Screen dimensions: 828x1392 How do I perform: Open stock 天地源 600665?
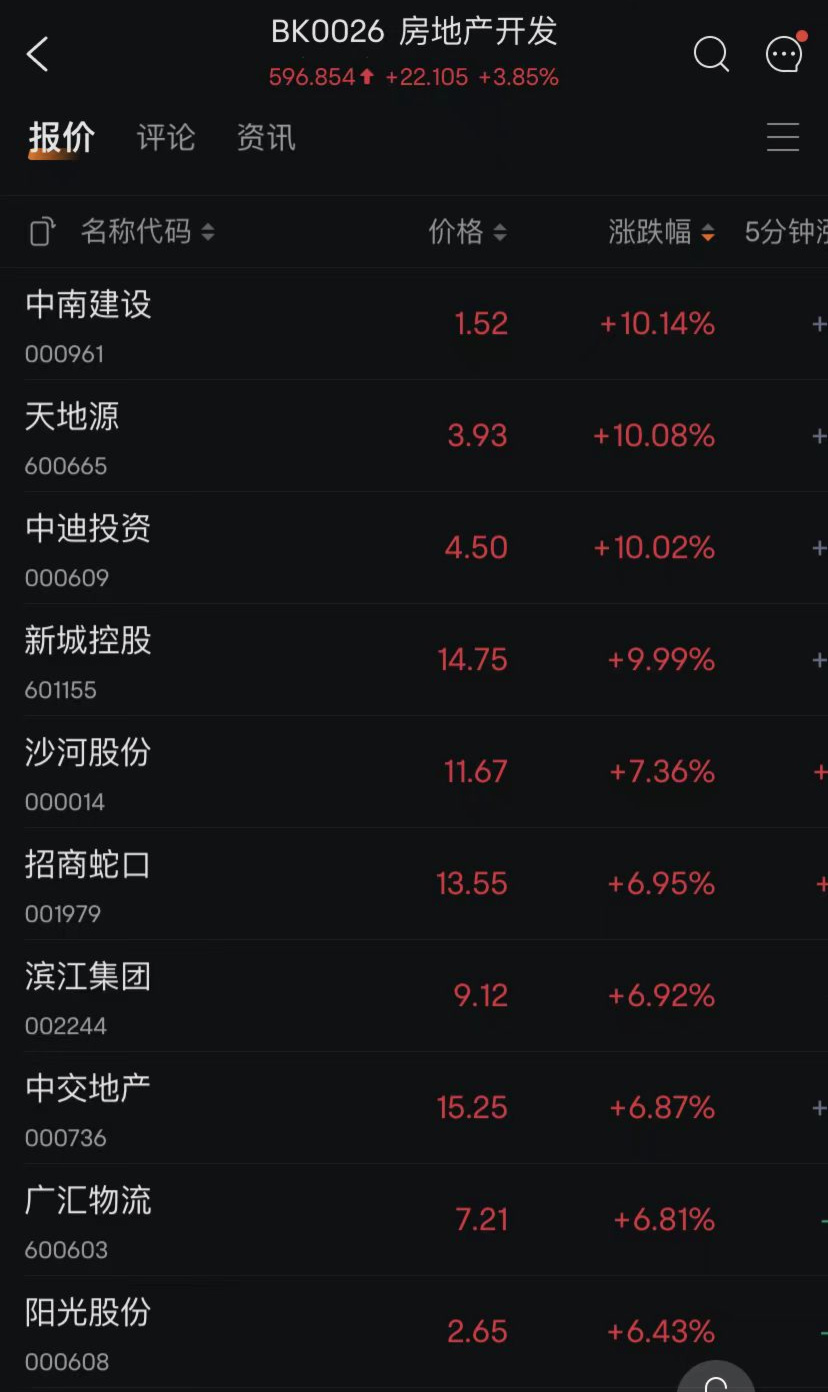[x=414, y=436]
